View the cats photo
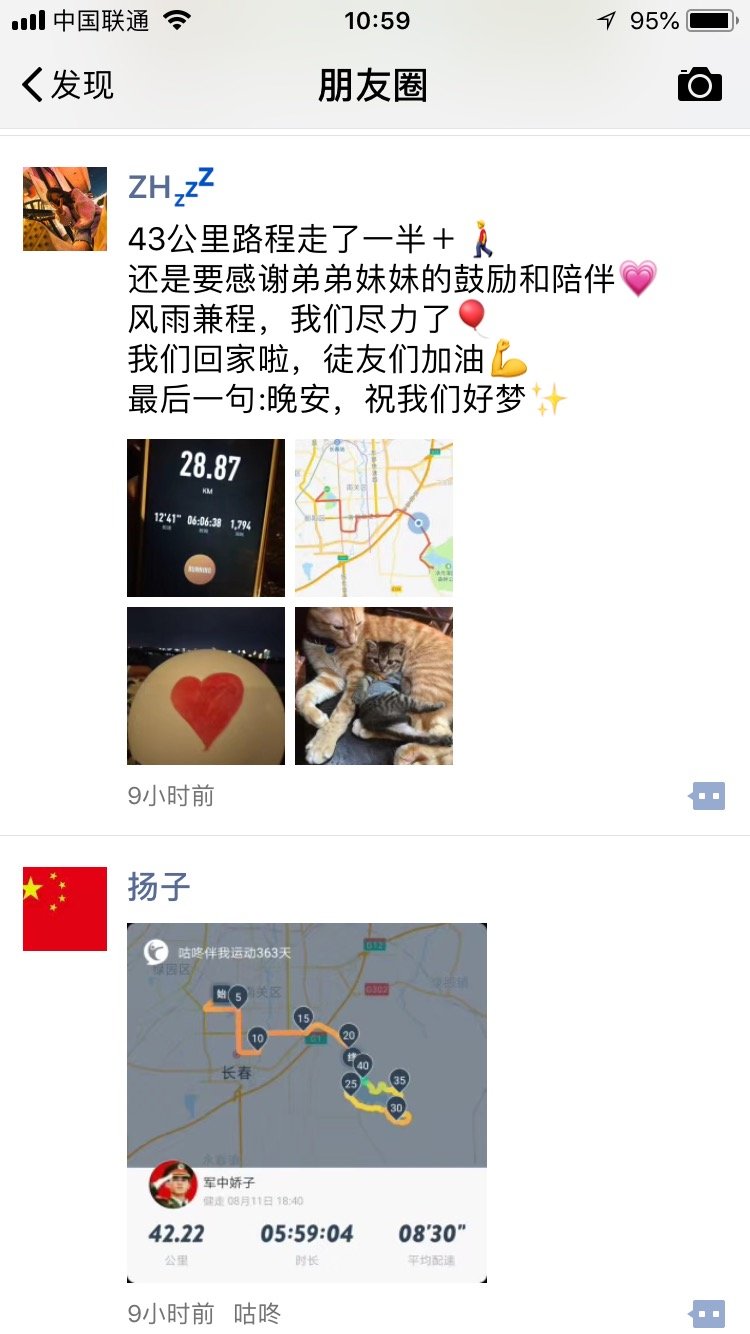Viewport: 750px width, 1334px height. [x=374, y=686]
